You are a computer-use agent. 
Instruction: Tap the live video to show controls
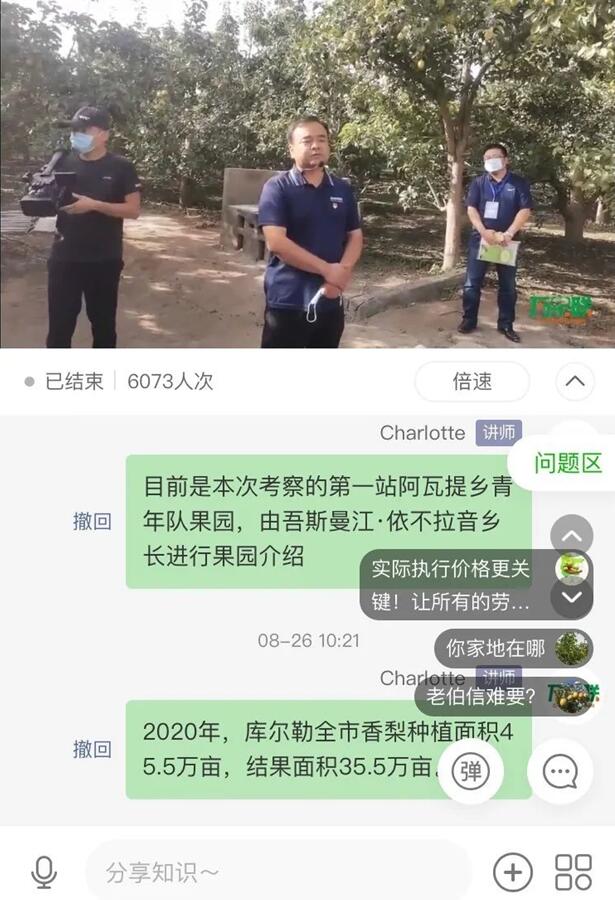307,175
